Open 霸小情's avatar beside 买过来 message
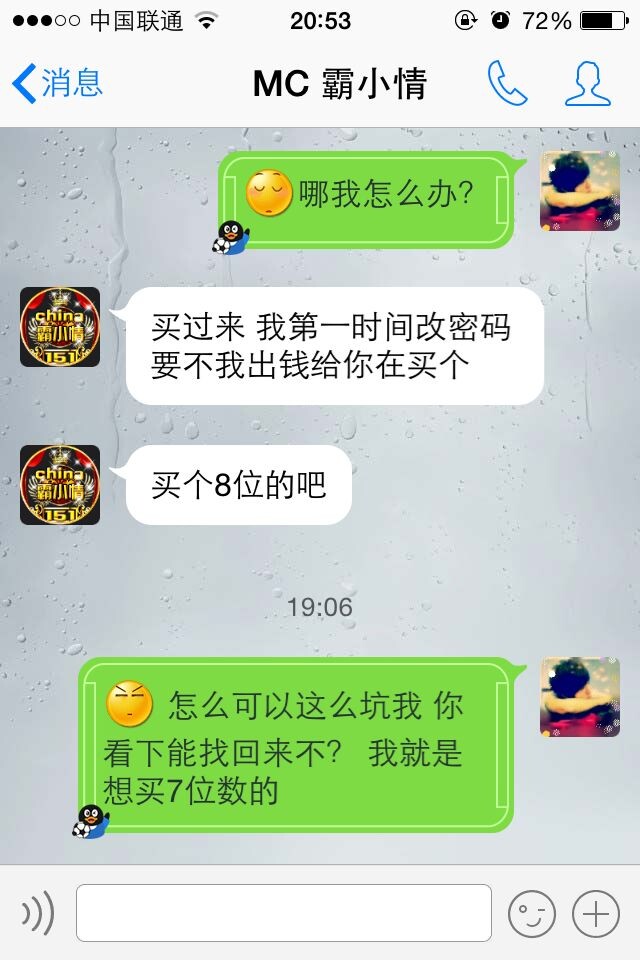 pyautogui.click(x=60, y=327)
